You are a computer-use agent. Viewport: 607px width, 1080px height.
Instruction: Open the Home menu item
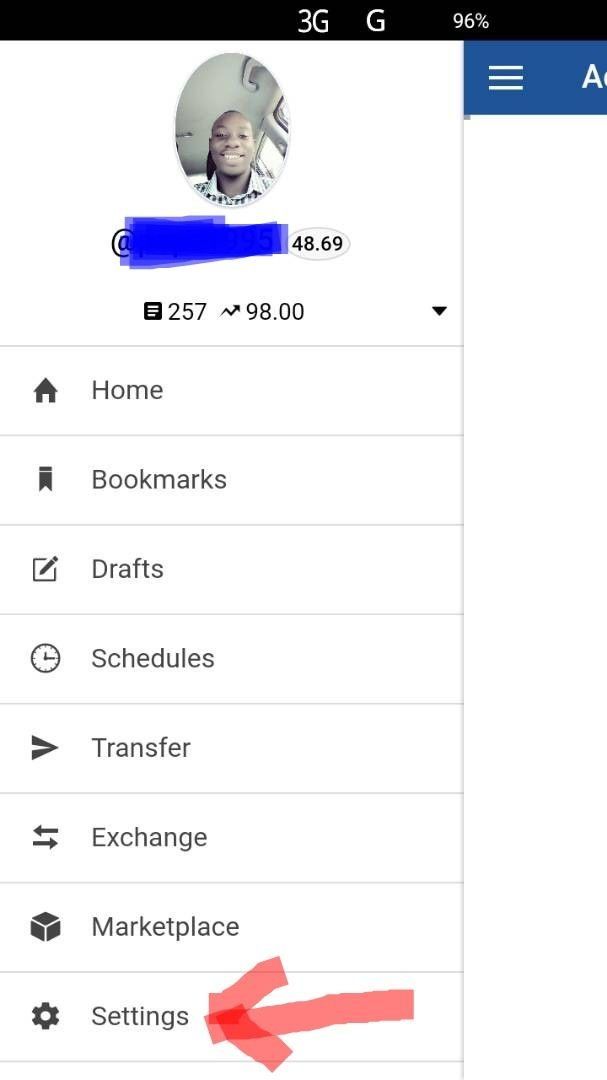click(232, 391)
